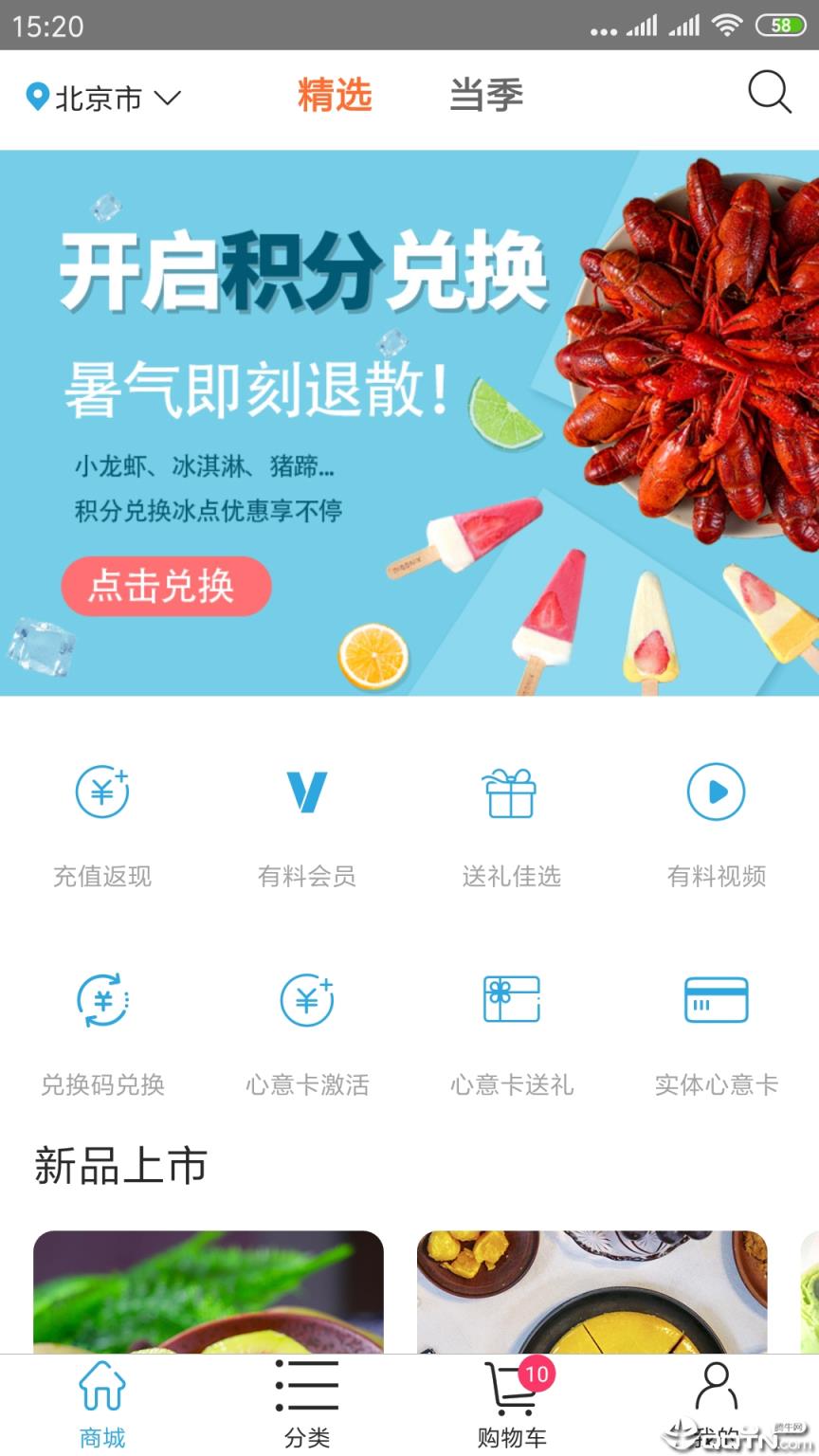The height and width of the screenshot is (1456, 819).
Task: Tap the location pin next to 北京市
Action: point(38,96)
